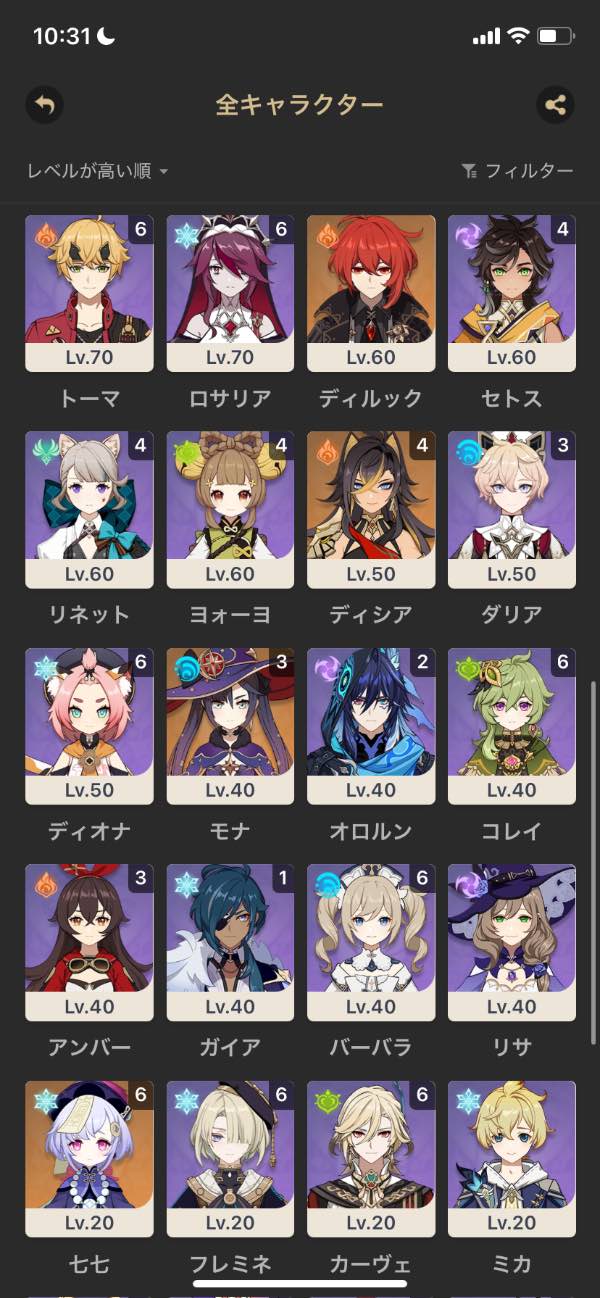Open トーマ character card
Image resolution: width=600 pixels, height=1298 pixels.
(x=89, y=292)
